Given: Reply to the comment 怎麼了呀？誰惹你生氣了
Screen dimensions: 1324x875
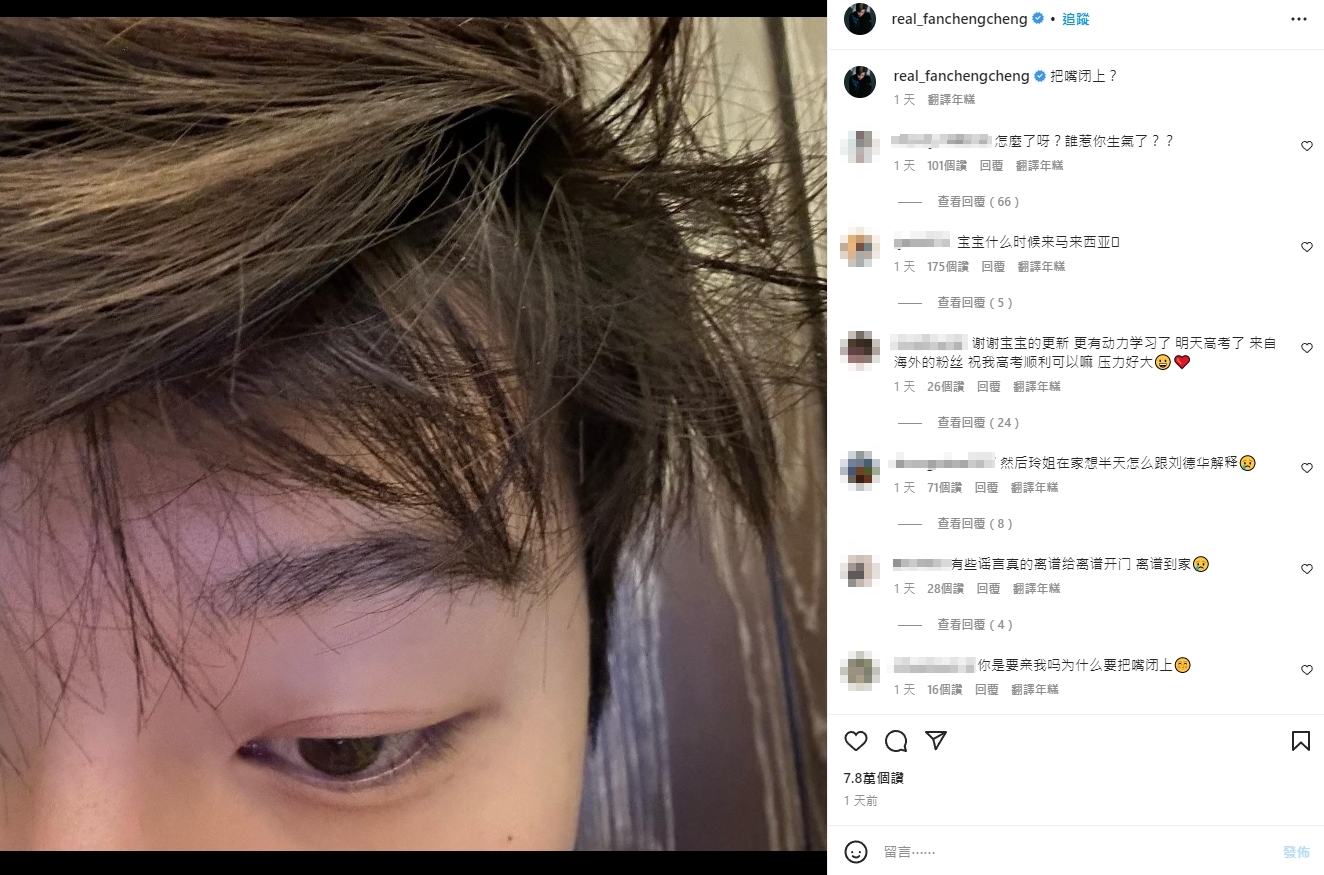Looking at the screenshot, I should (991, 166).
